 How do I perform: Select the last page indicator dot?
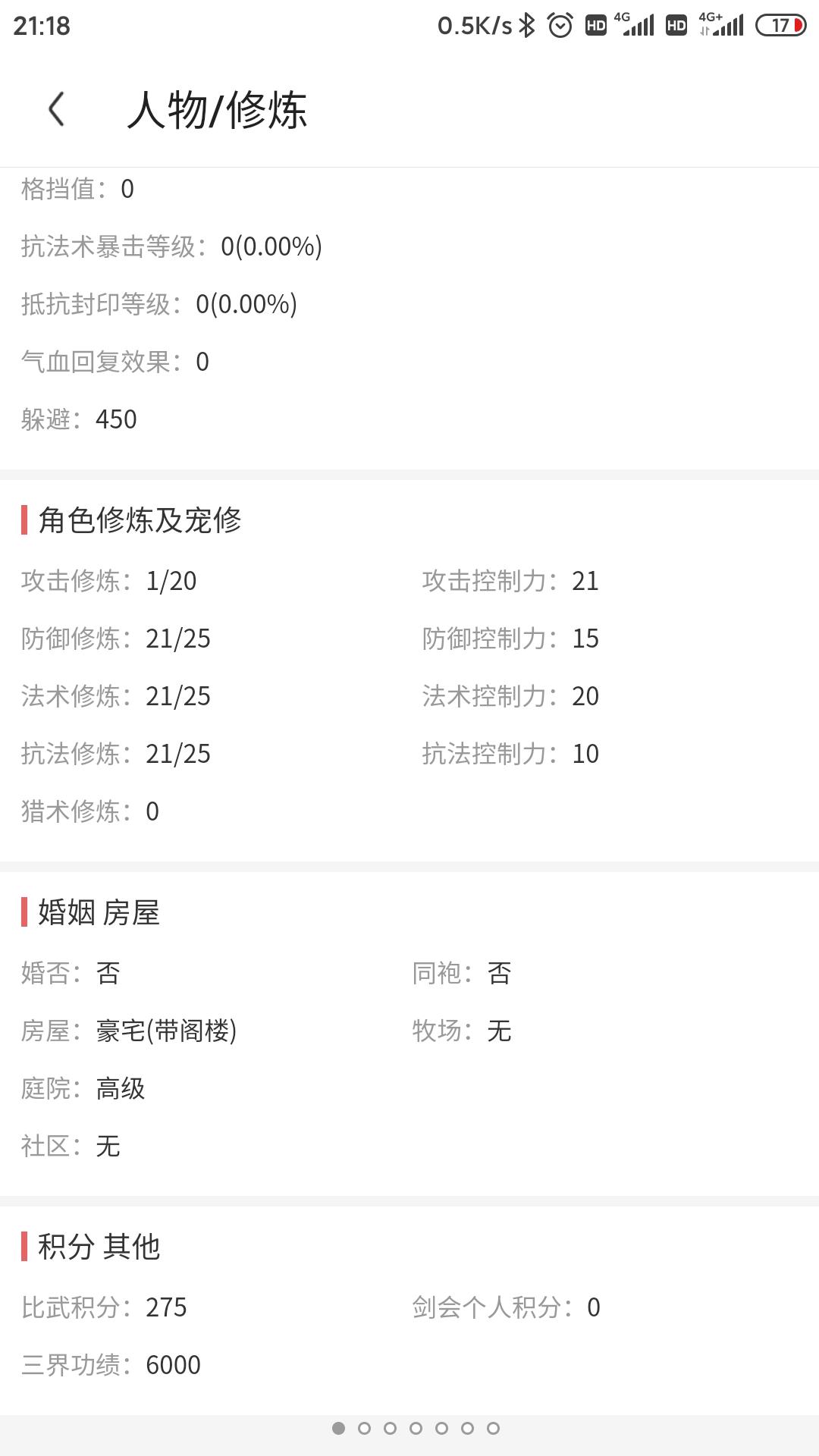pyautogui.click(x=493, y=1429)
